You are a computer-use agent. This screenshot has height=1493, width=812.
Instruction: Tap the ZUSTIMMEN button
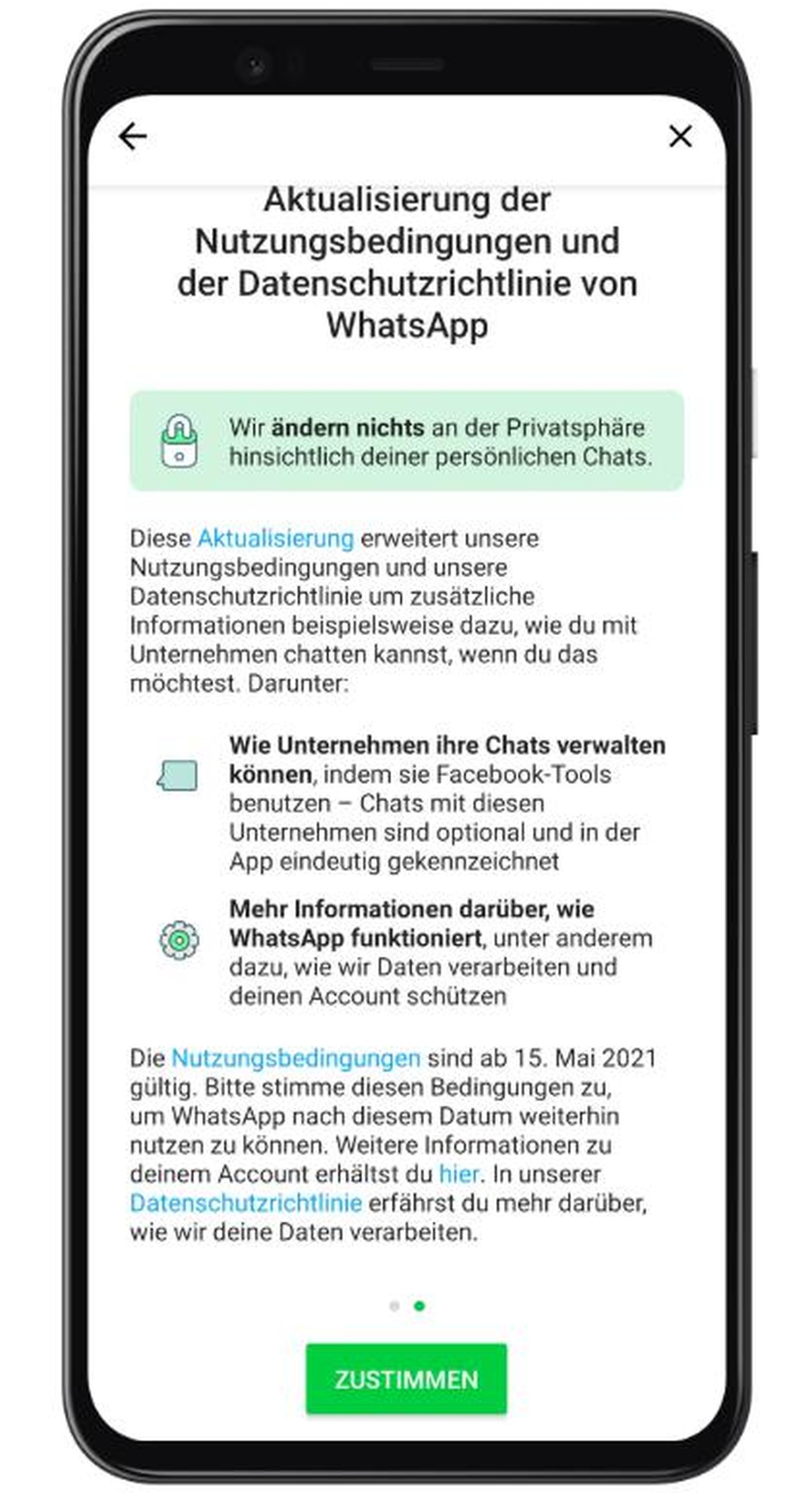tap(406, 1379)
